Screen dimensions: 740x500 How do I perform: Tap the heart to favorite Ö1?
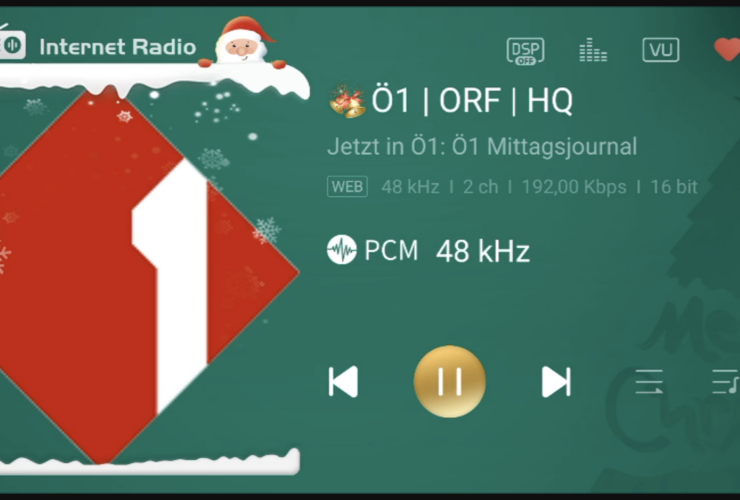726,49
